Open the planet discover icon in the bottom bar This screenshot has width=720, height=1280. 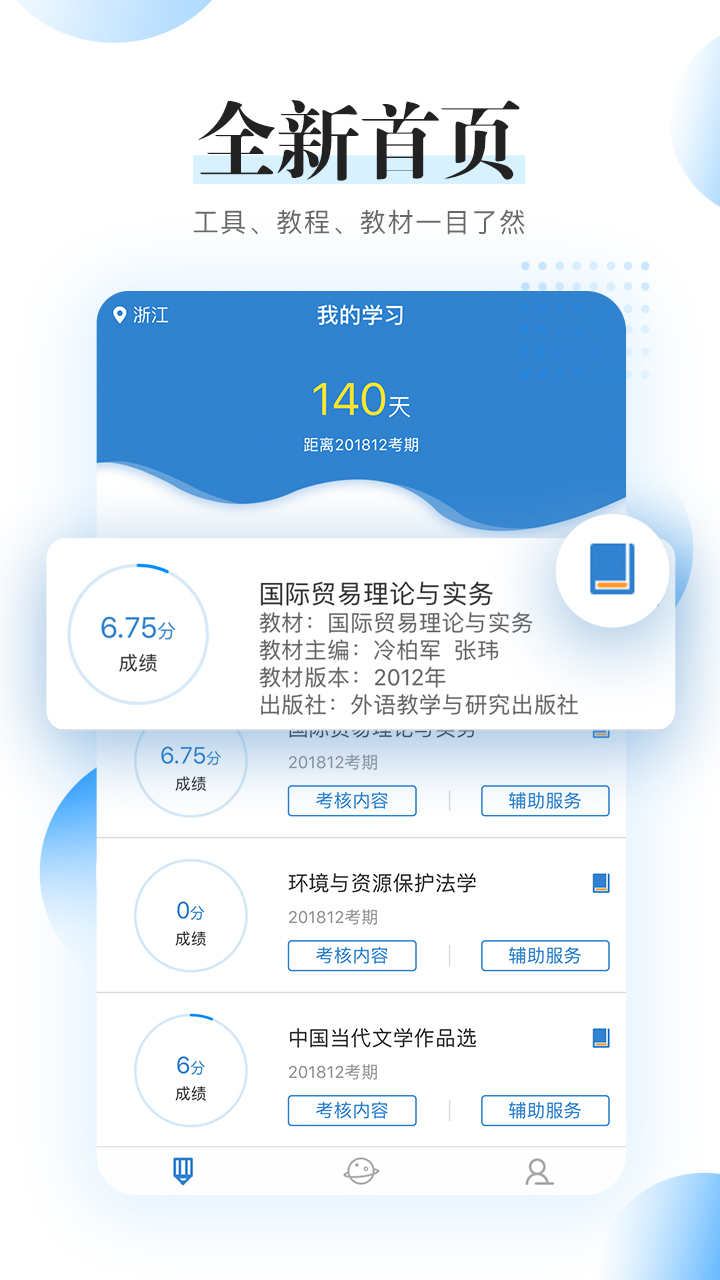click(360, 1170)
